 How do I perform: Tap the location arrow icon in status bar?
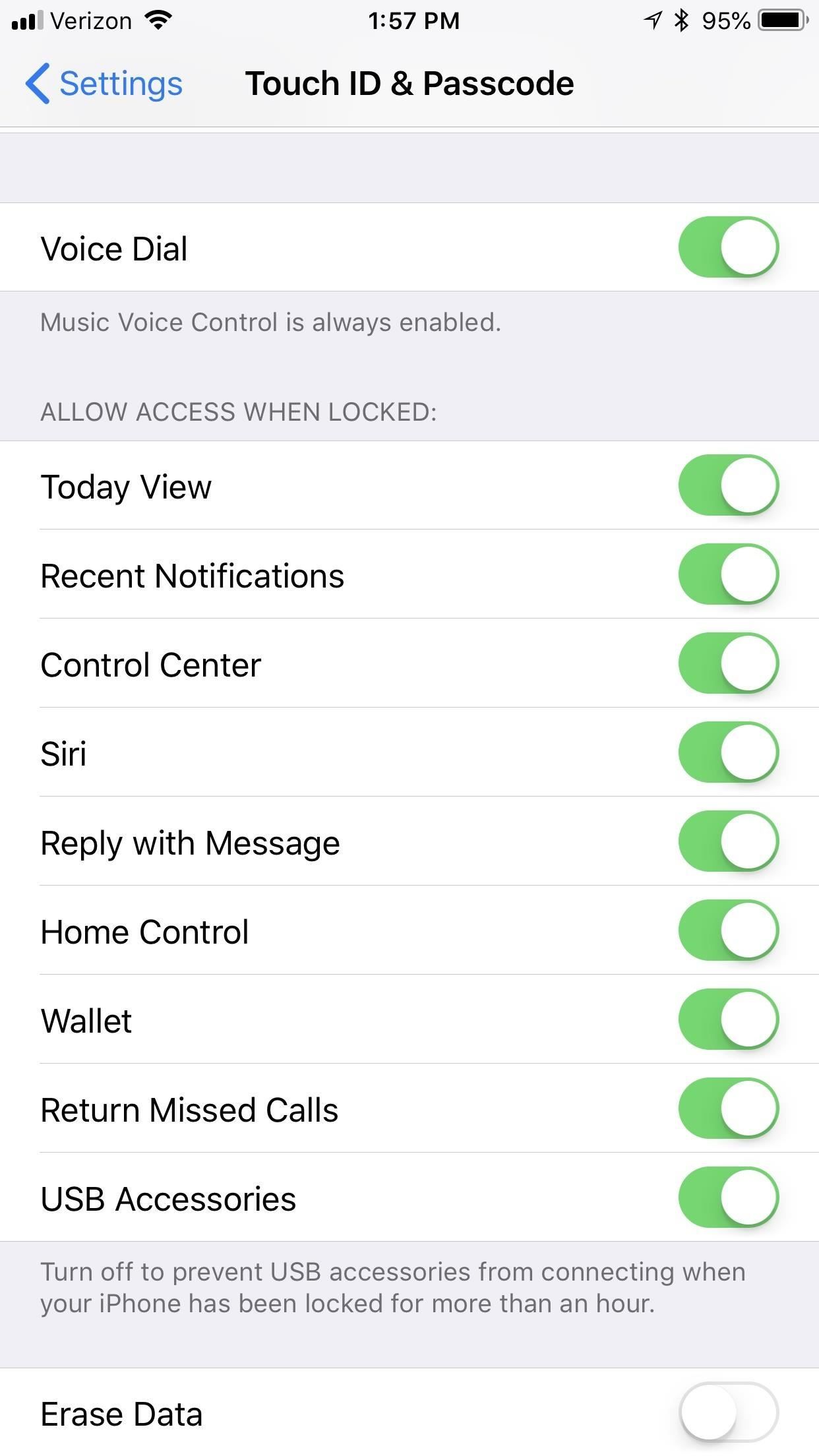652,20
